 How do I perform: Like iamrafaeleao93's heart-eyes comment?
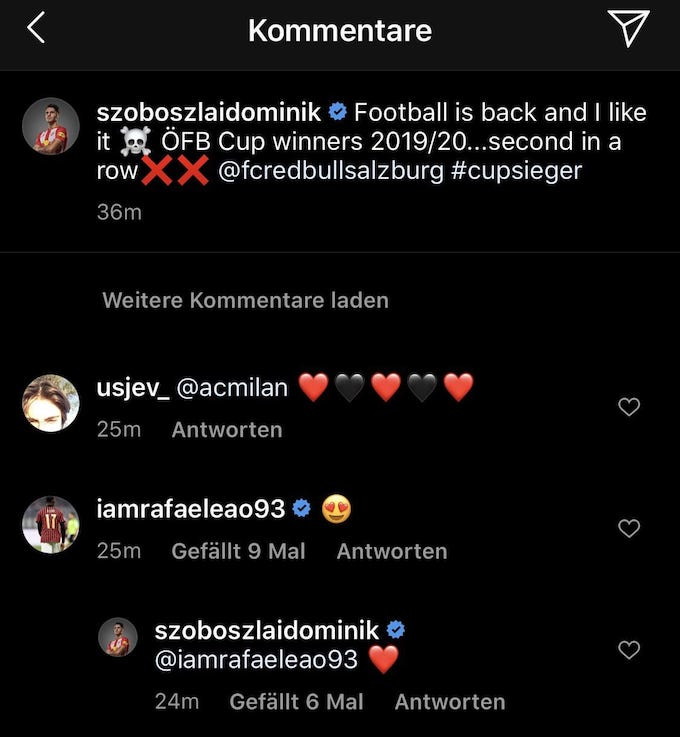pos(628,529)
